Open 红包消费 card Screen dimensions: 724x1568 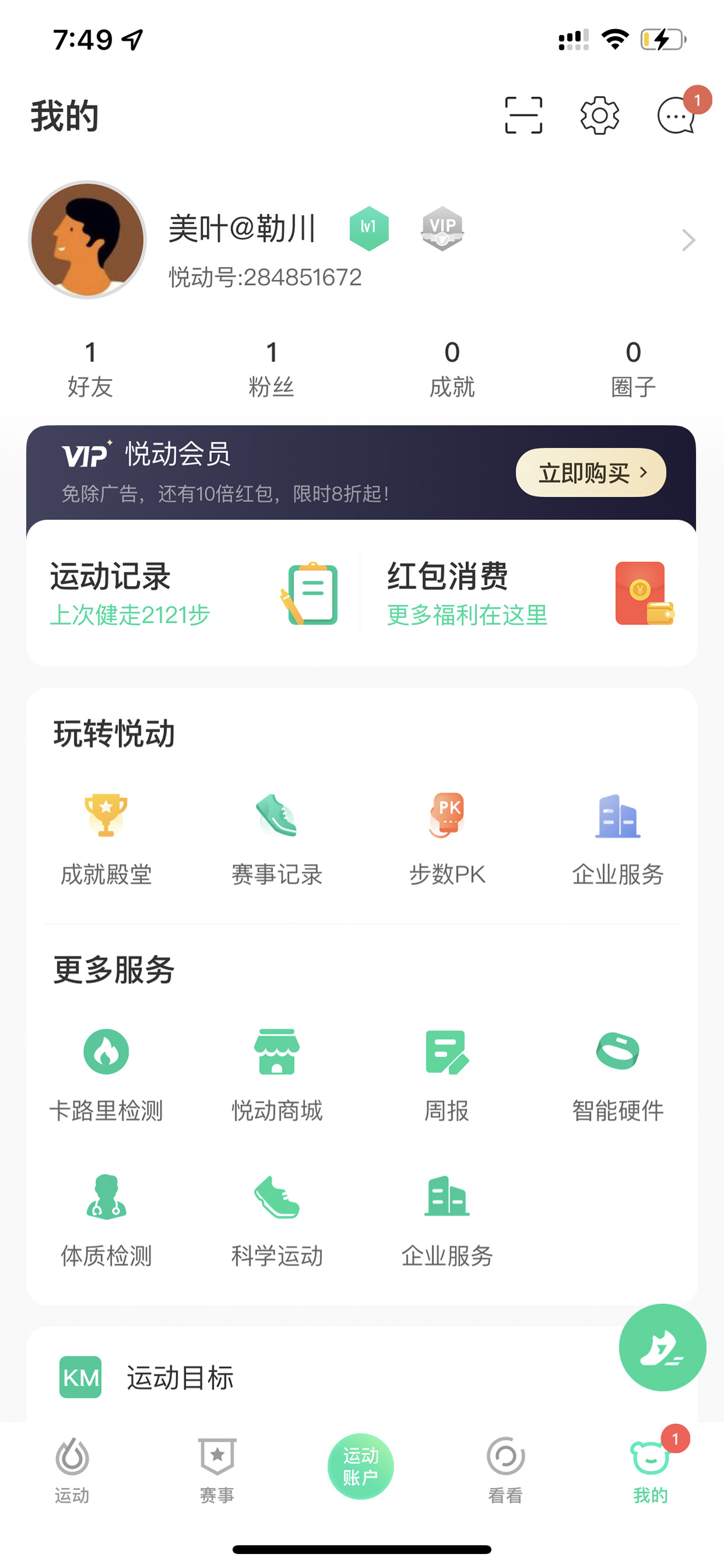coord(530,594)
